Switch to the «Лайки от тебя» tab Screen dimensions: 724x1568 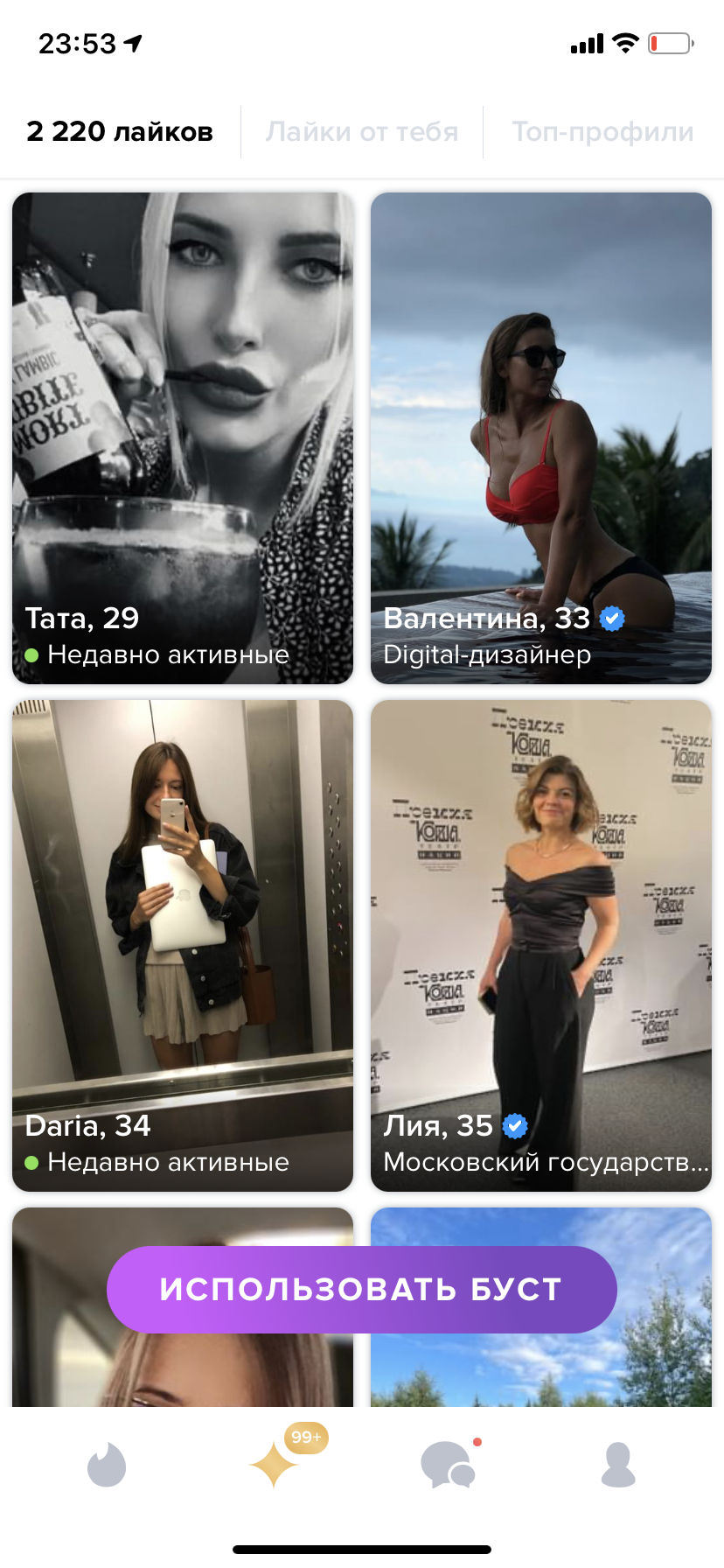point(362,132)
